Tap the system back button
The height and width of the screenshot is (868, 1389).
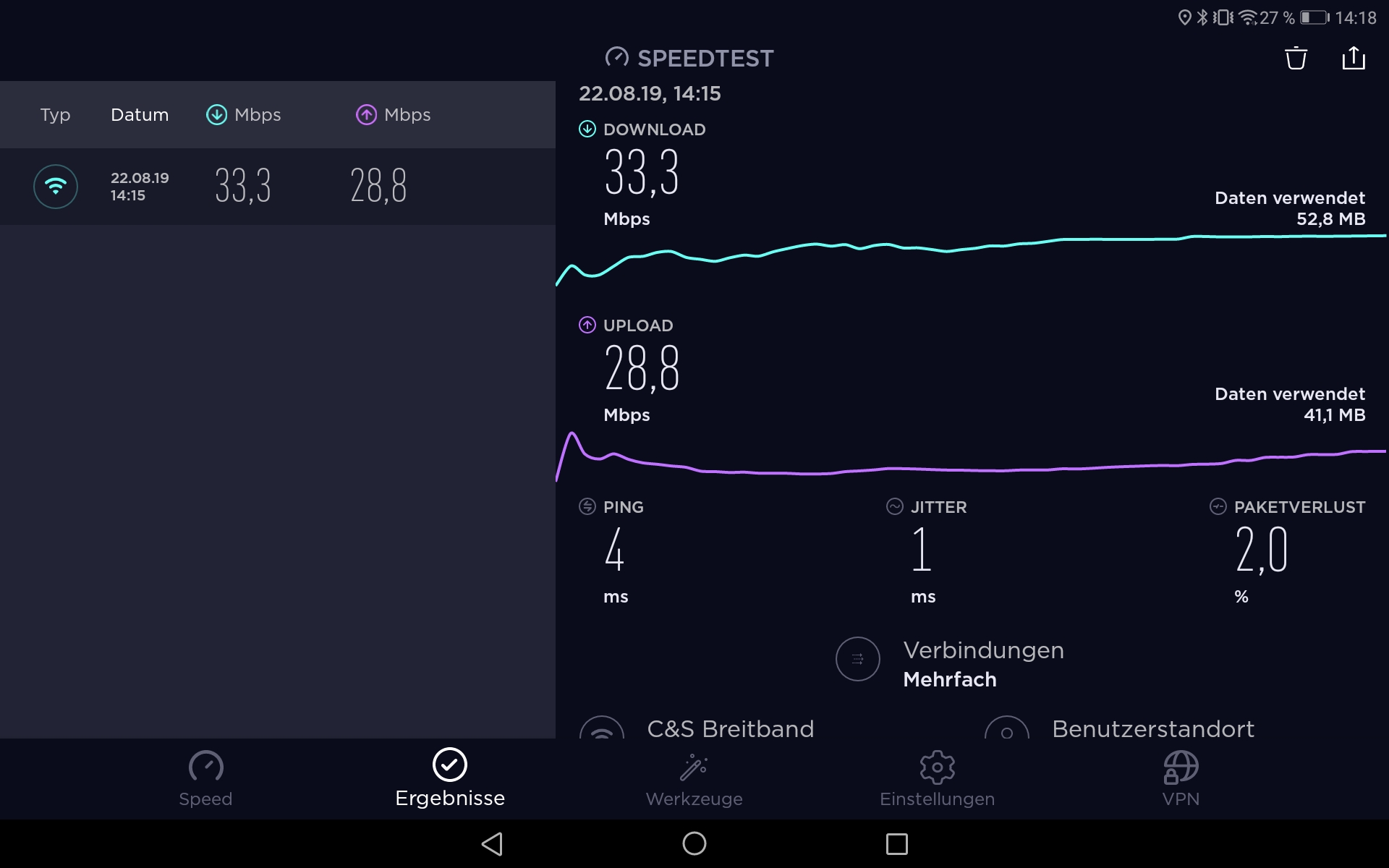[492, 843]
